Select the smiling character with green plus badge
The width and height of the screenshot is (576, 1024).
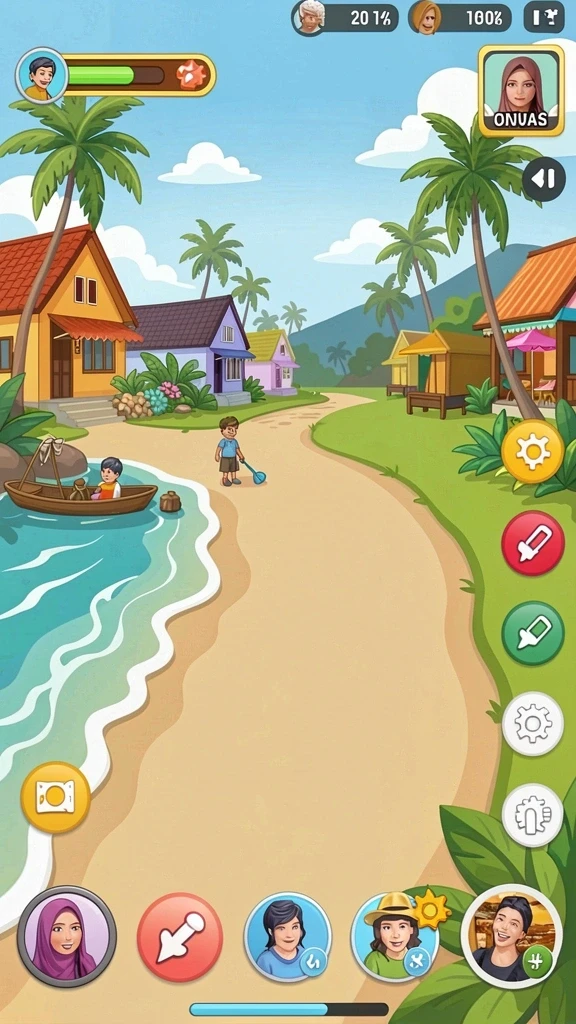(x=511, y=936)
